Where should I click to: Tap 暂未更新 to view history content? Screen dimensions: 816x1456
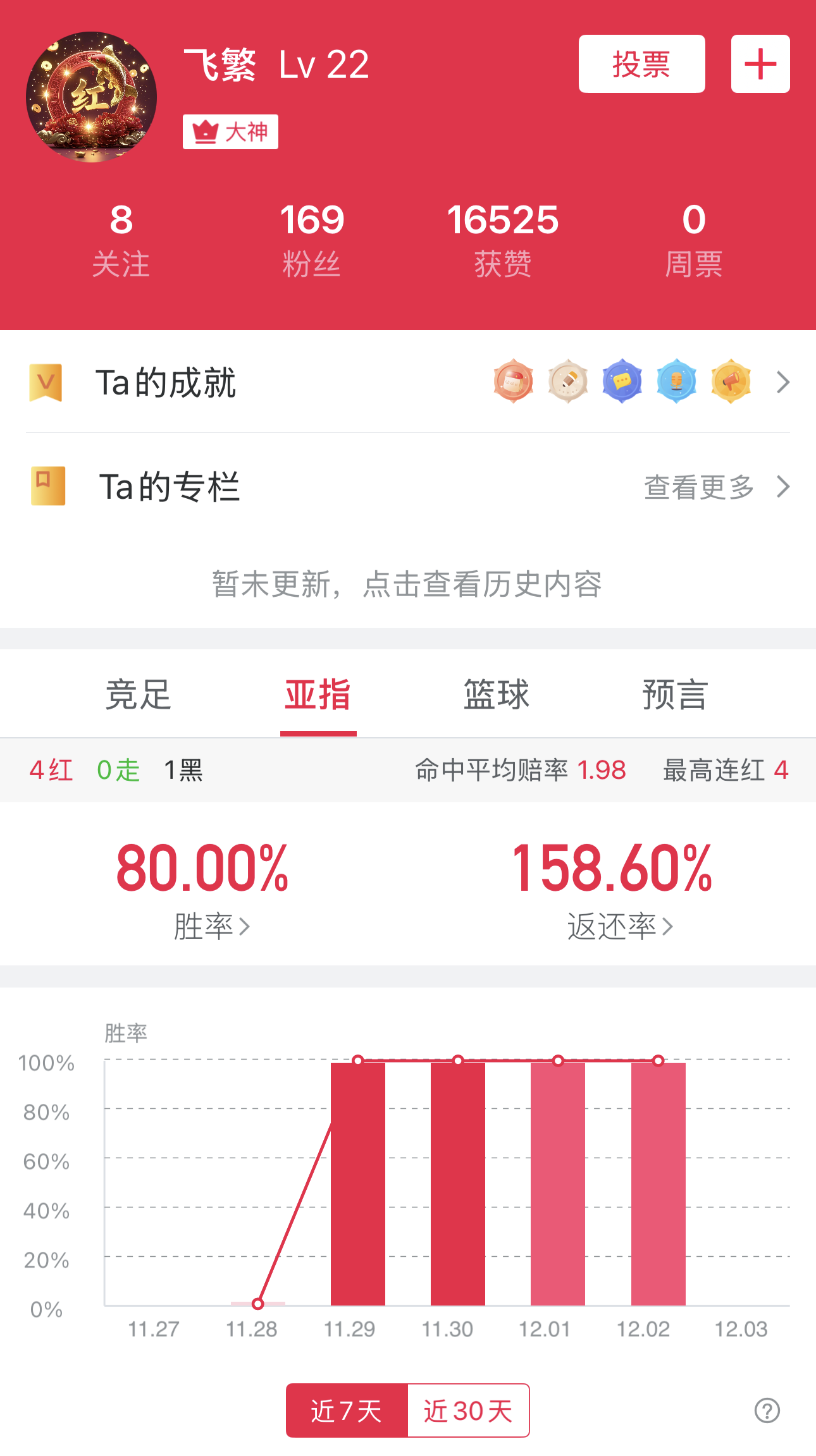(407, 584)
